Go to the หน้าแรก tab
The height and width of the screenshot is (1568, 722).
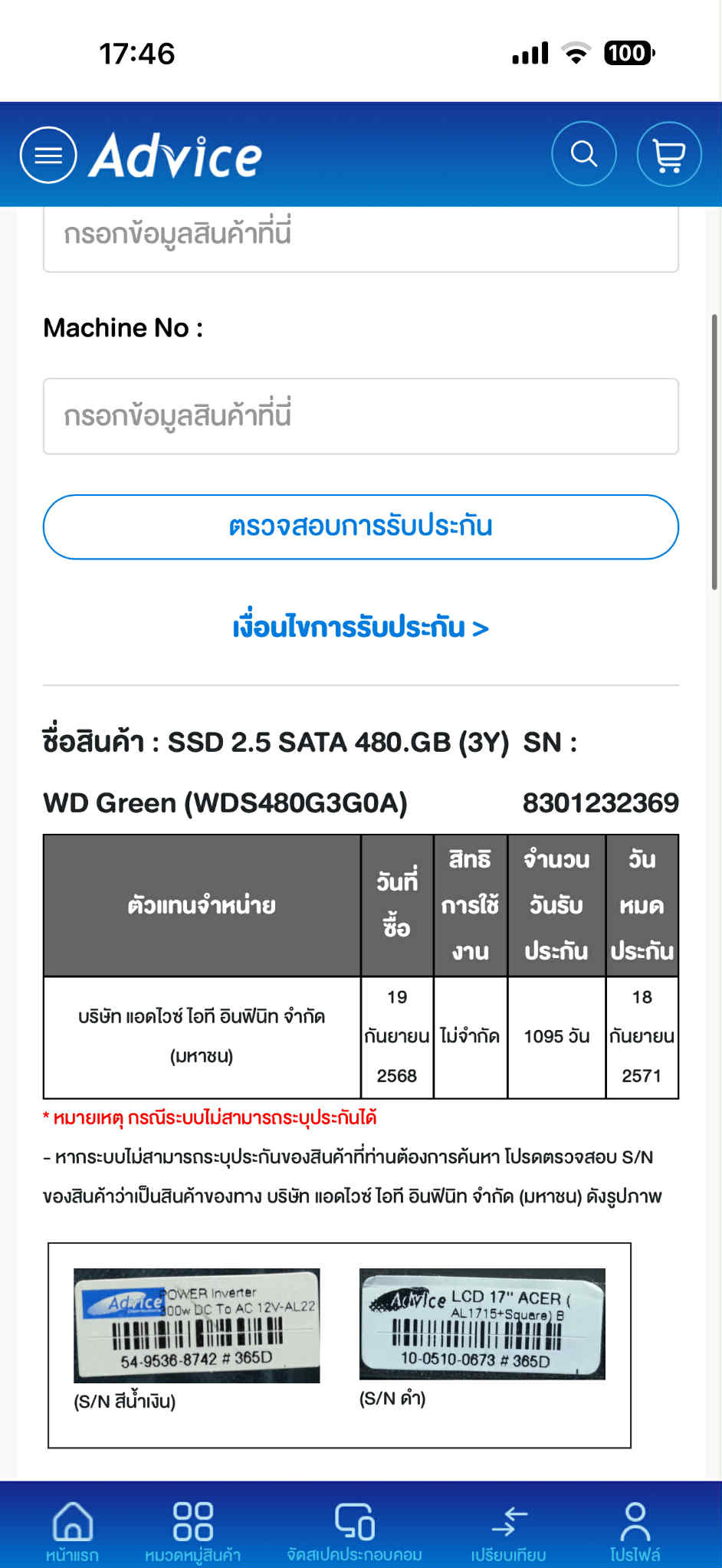(x=72, y=1530)
